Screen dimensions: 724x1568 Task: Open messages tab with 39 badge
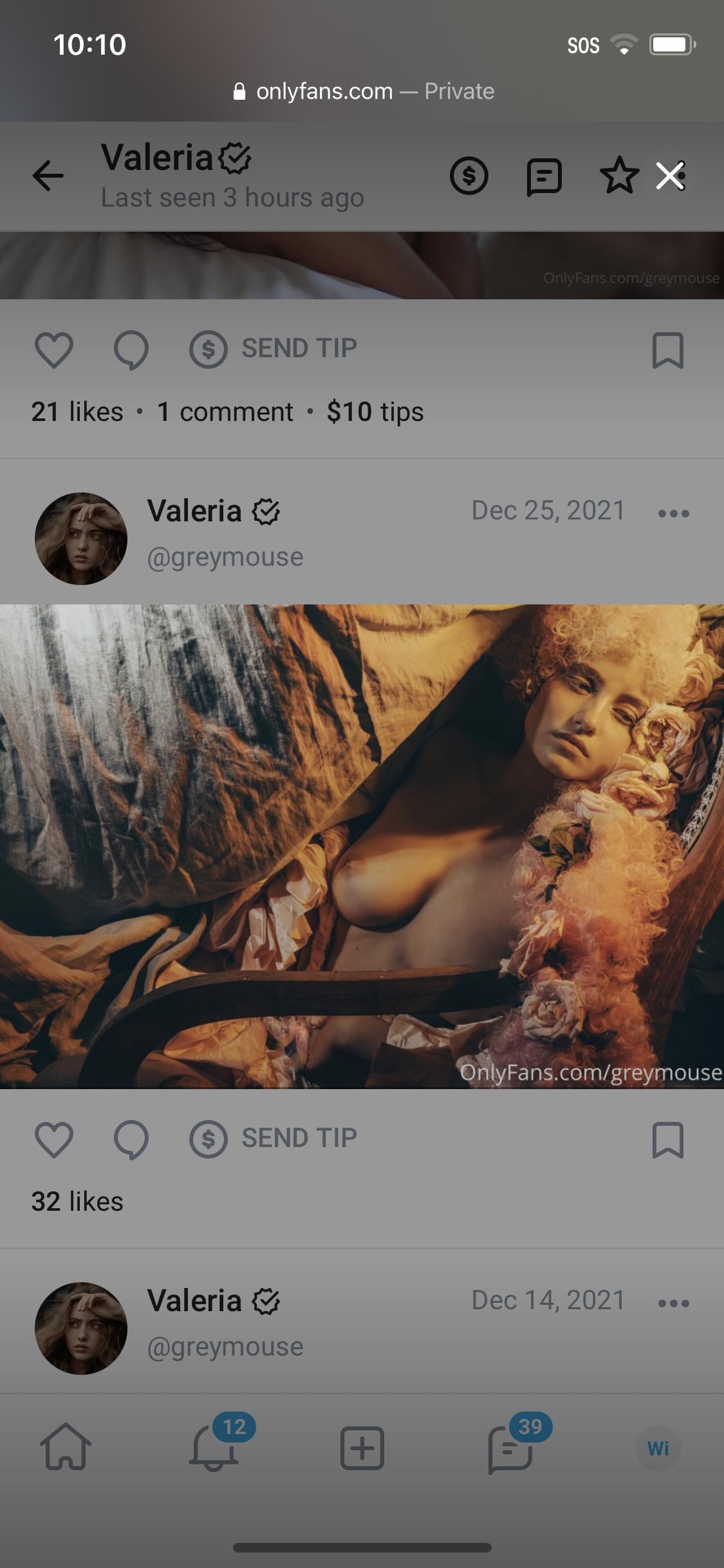[510, 1448]
